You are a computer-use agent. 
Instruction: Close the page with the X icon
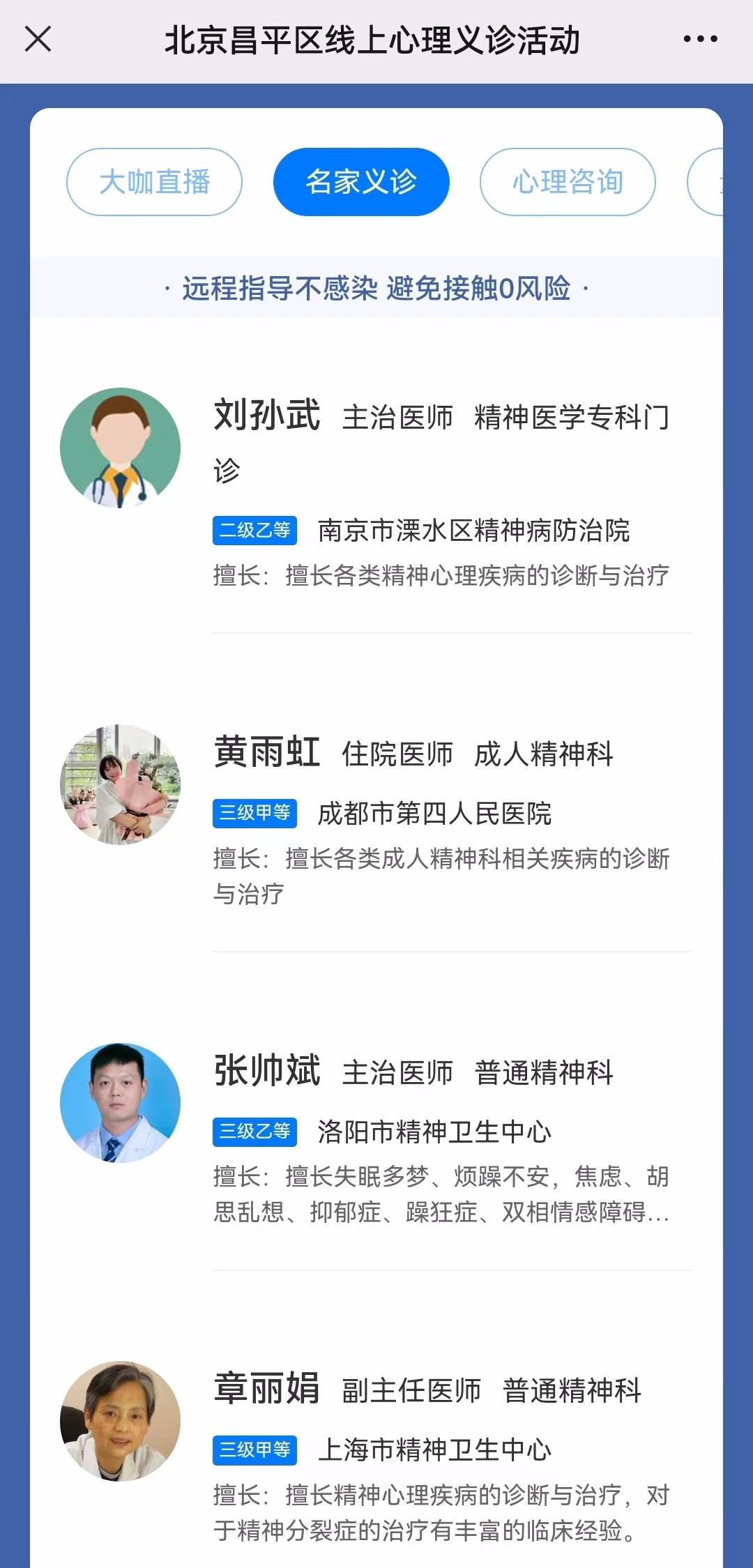click(38, 39)
